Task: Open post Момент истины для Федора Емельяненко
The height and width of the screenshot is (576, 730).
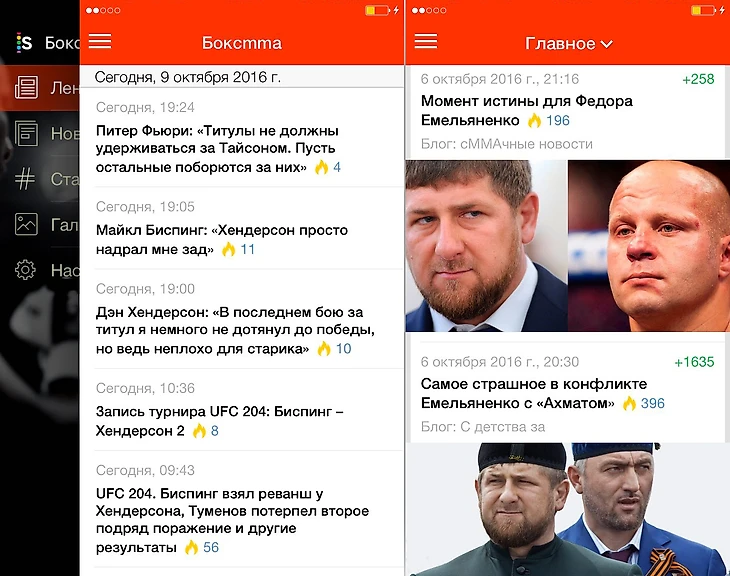Action: [526, 110]
